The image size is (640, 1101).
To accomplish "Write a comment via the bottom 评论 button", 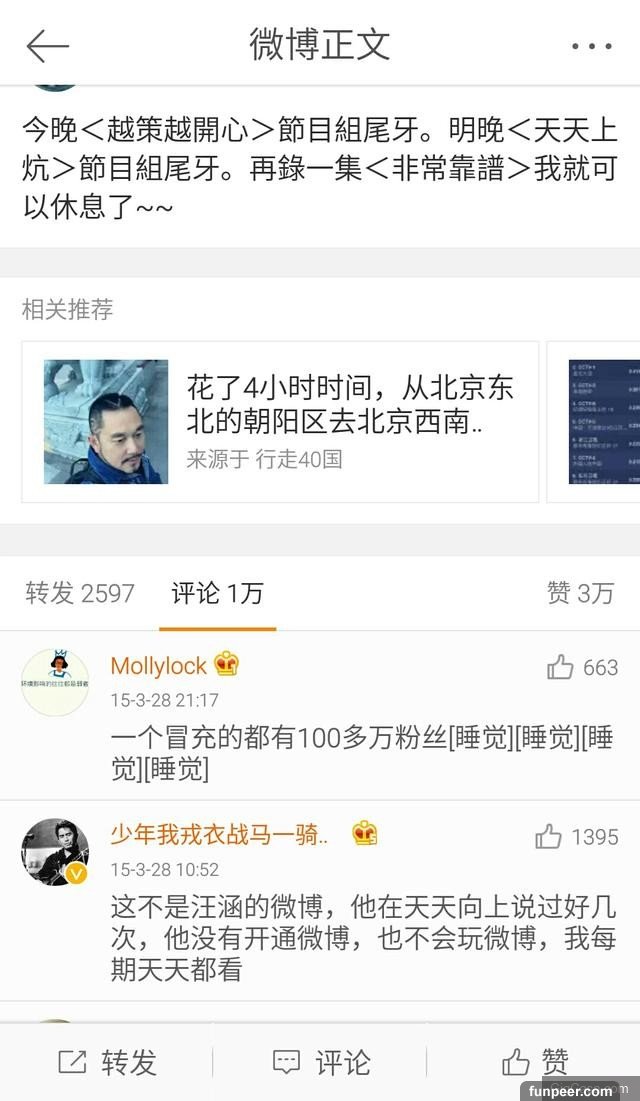I will point(321,1062).
